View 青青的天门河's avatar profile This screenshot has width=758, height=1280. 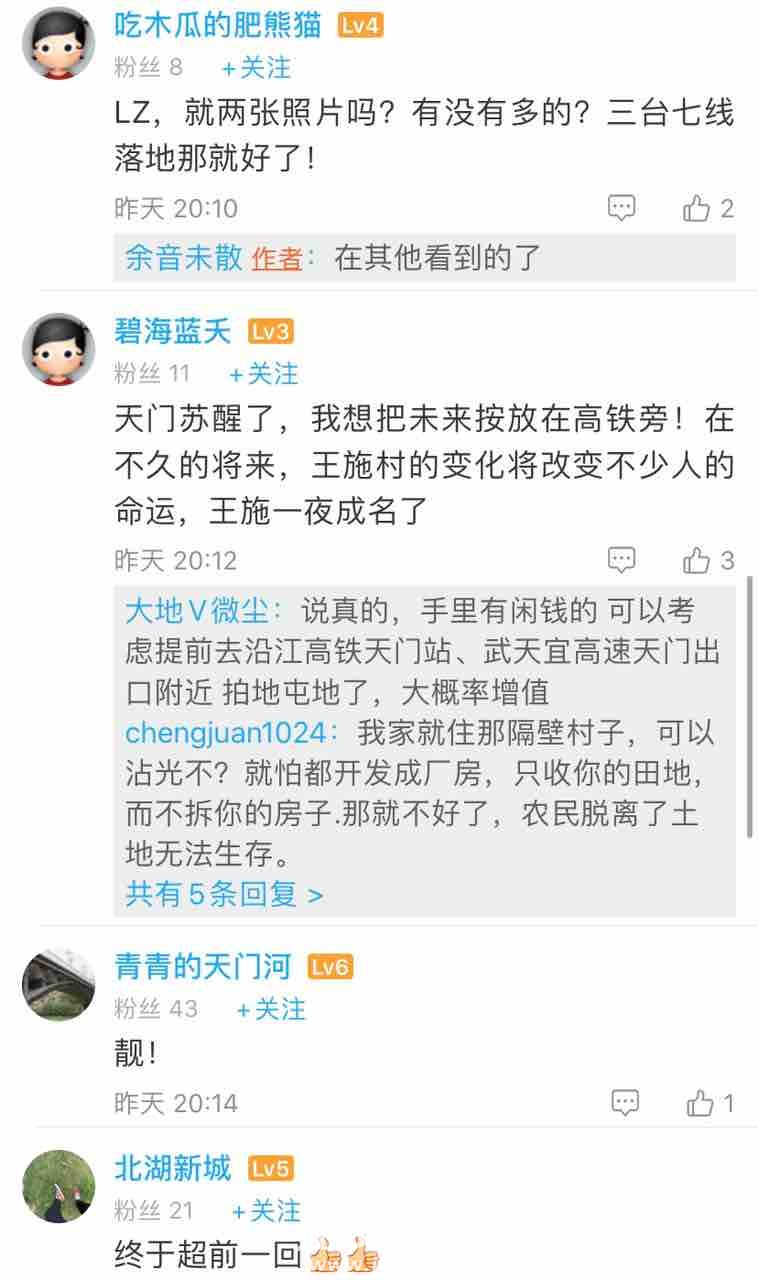point(58,985)
